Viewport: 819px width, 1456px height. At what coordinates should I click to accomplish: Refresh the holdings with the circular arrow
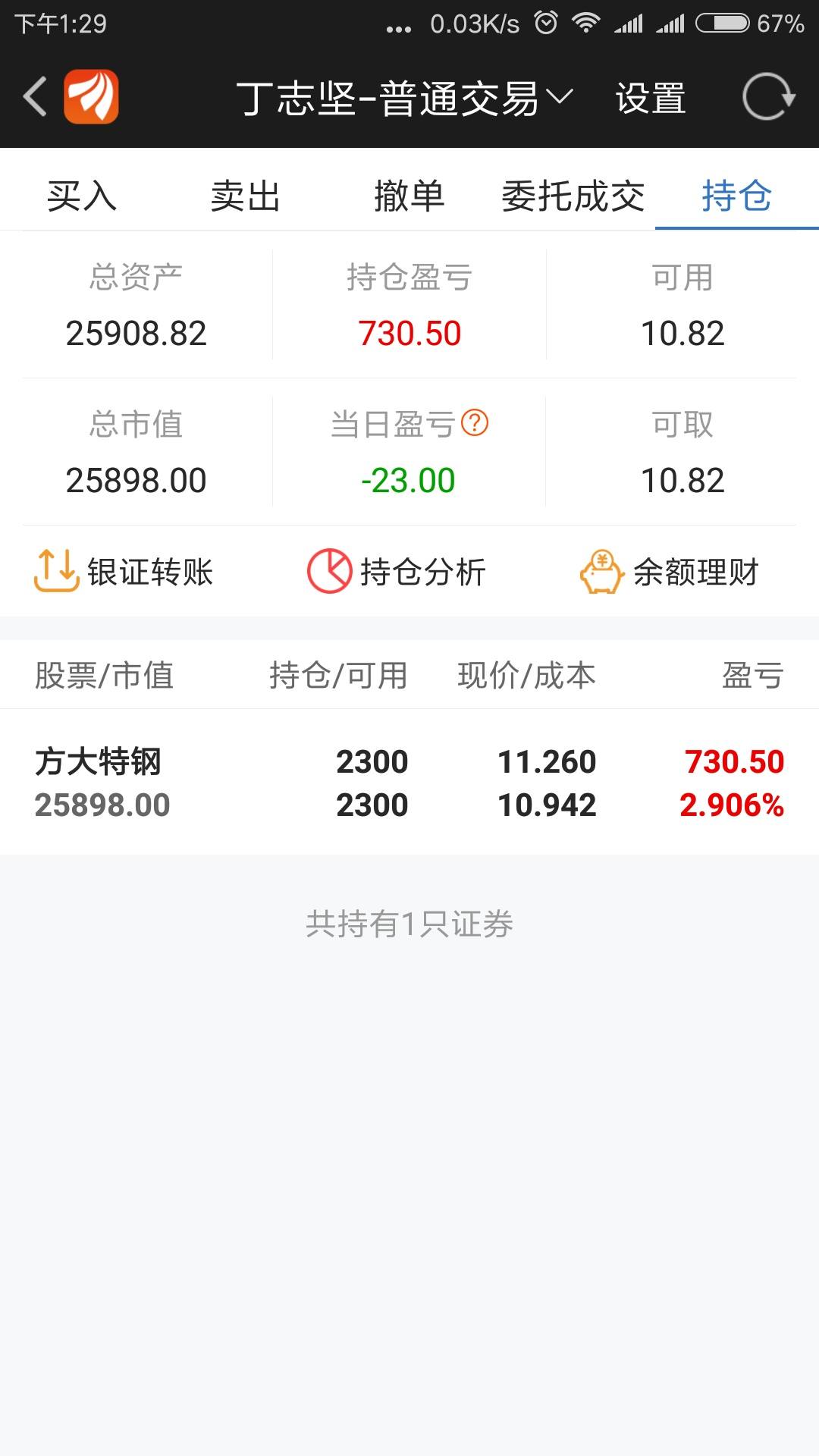(767, 97)
